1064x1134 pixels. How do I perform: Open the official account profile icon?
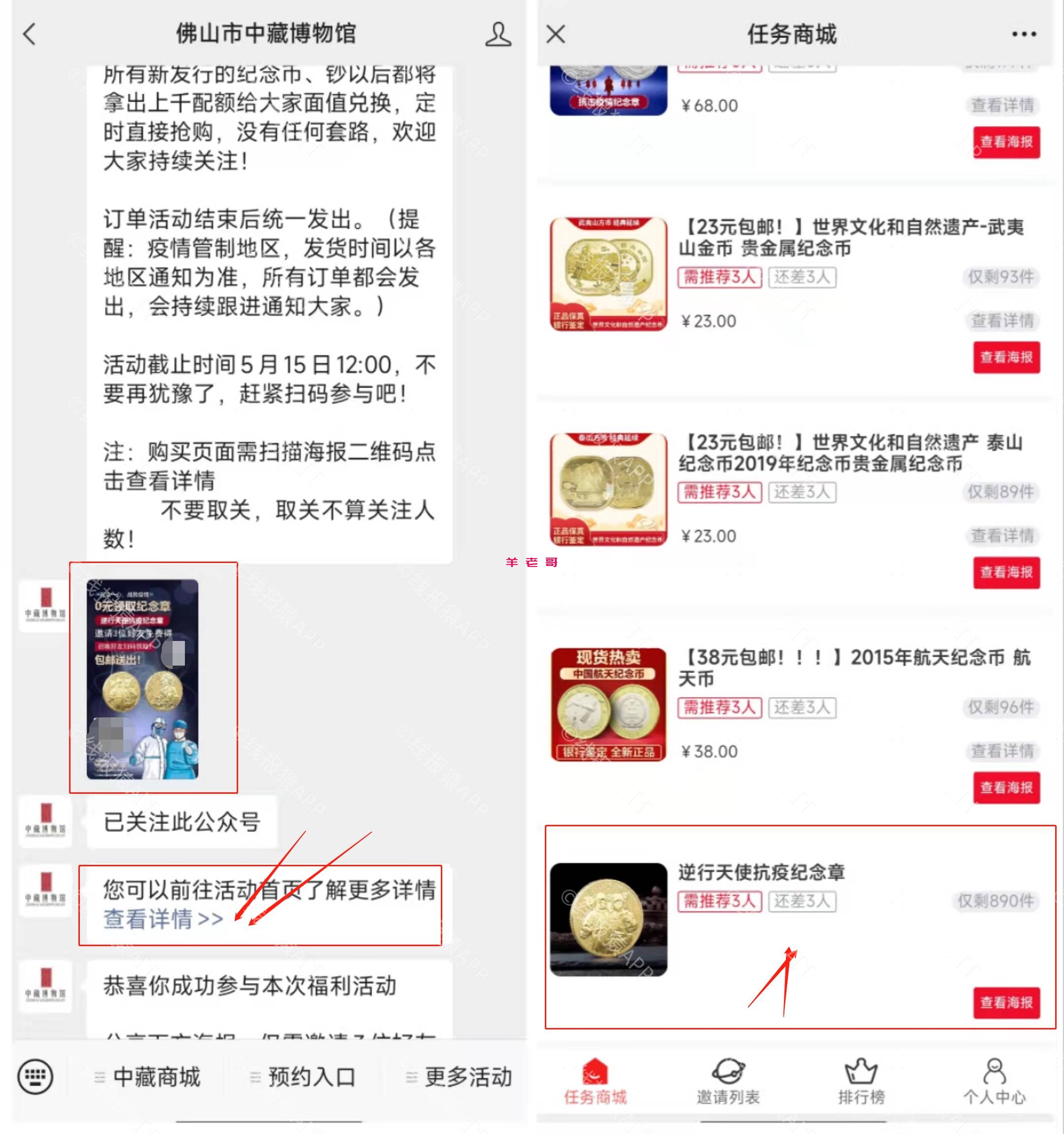[x=497, y=34]
